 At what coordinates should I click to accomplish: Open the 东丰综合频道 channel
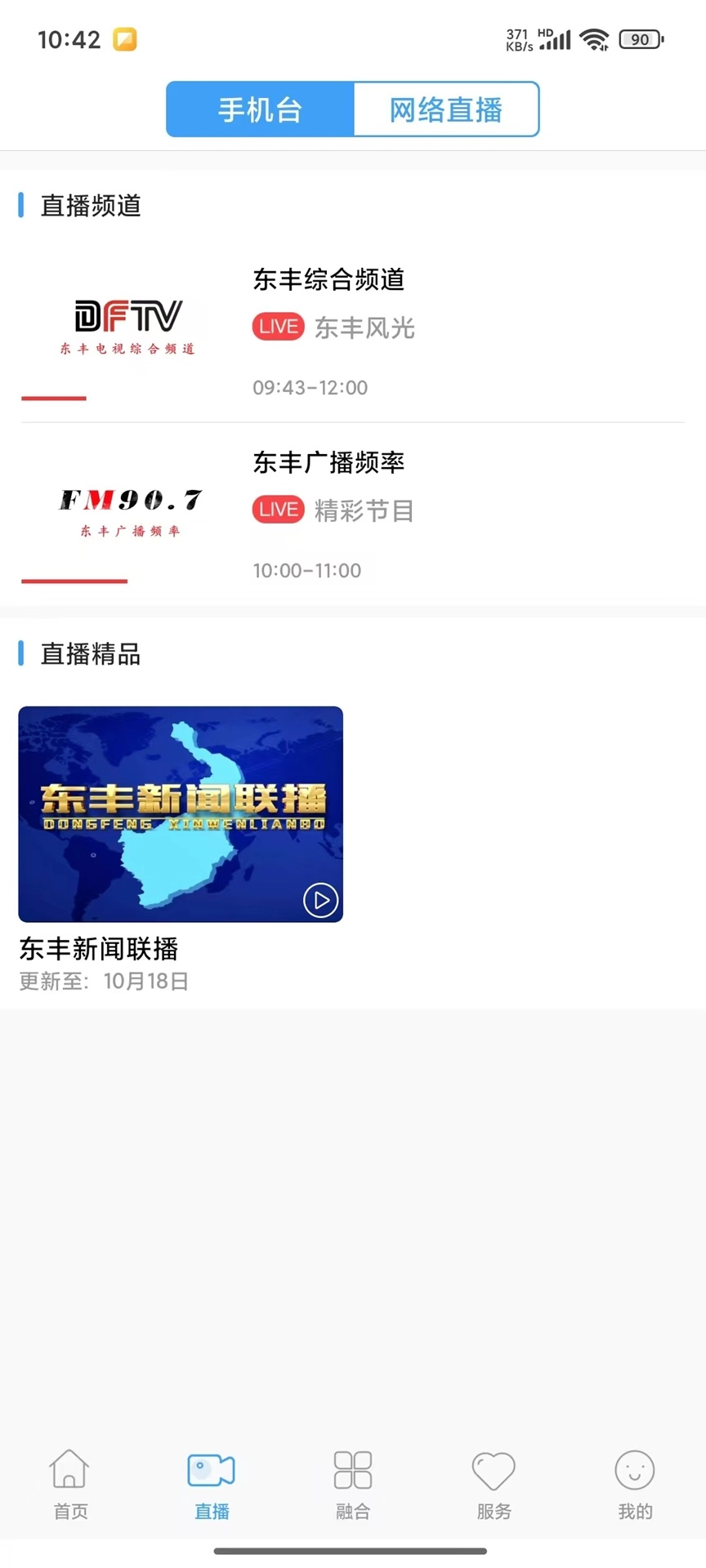coord(331,280)
